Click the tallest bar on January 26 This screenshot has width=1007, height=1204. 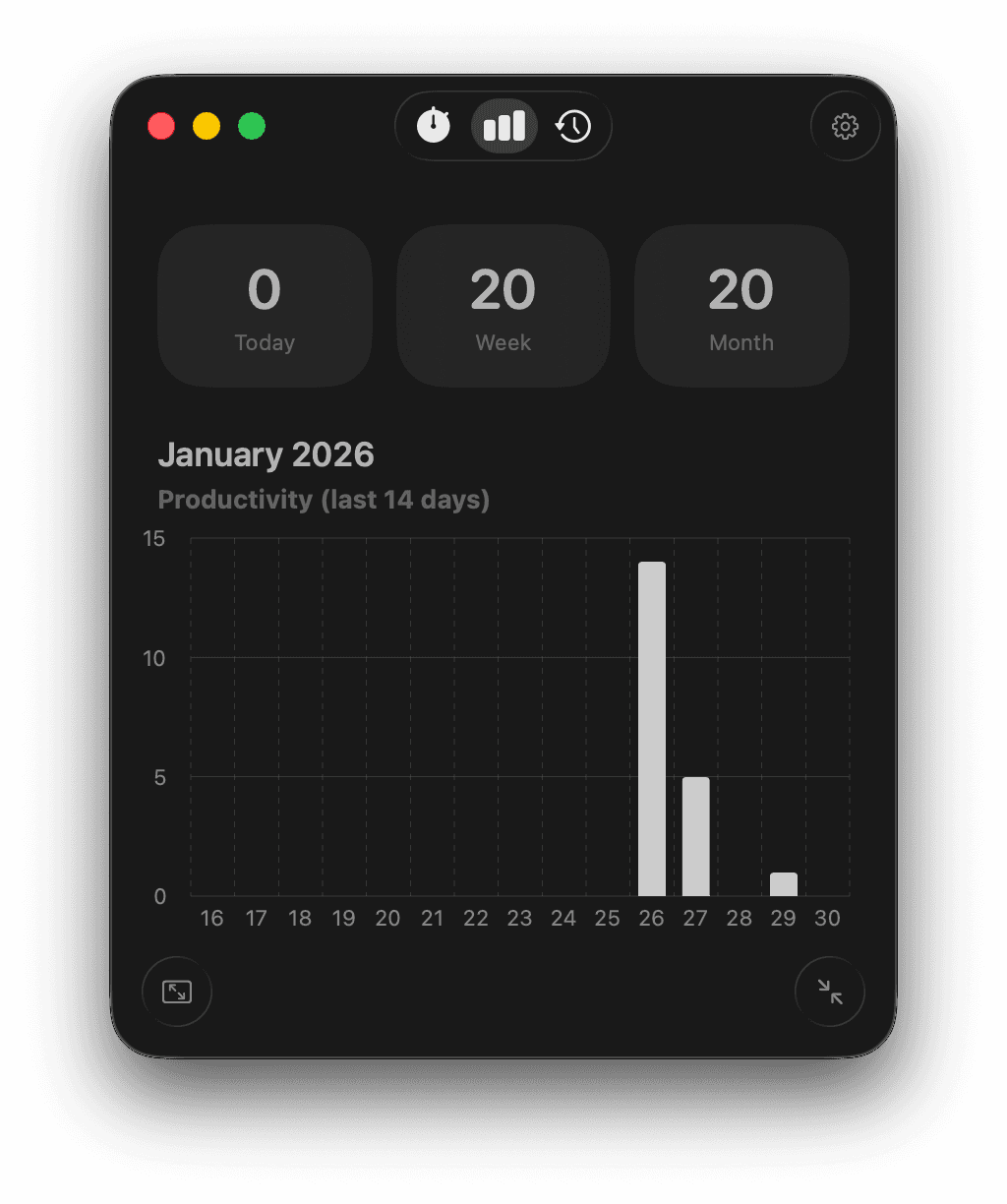pyautogui.click(x=651, y=728)
